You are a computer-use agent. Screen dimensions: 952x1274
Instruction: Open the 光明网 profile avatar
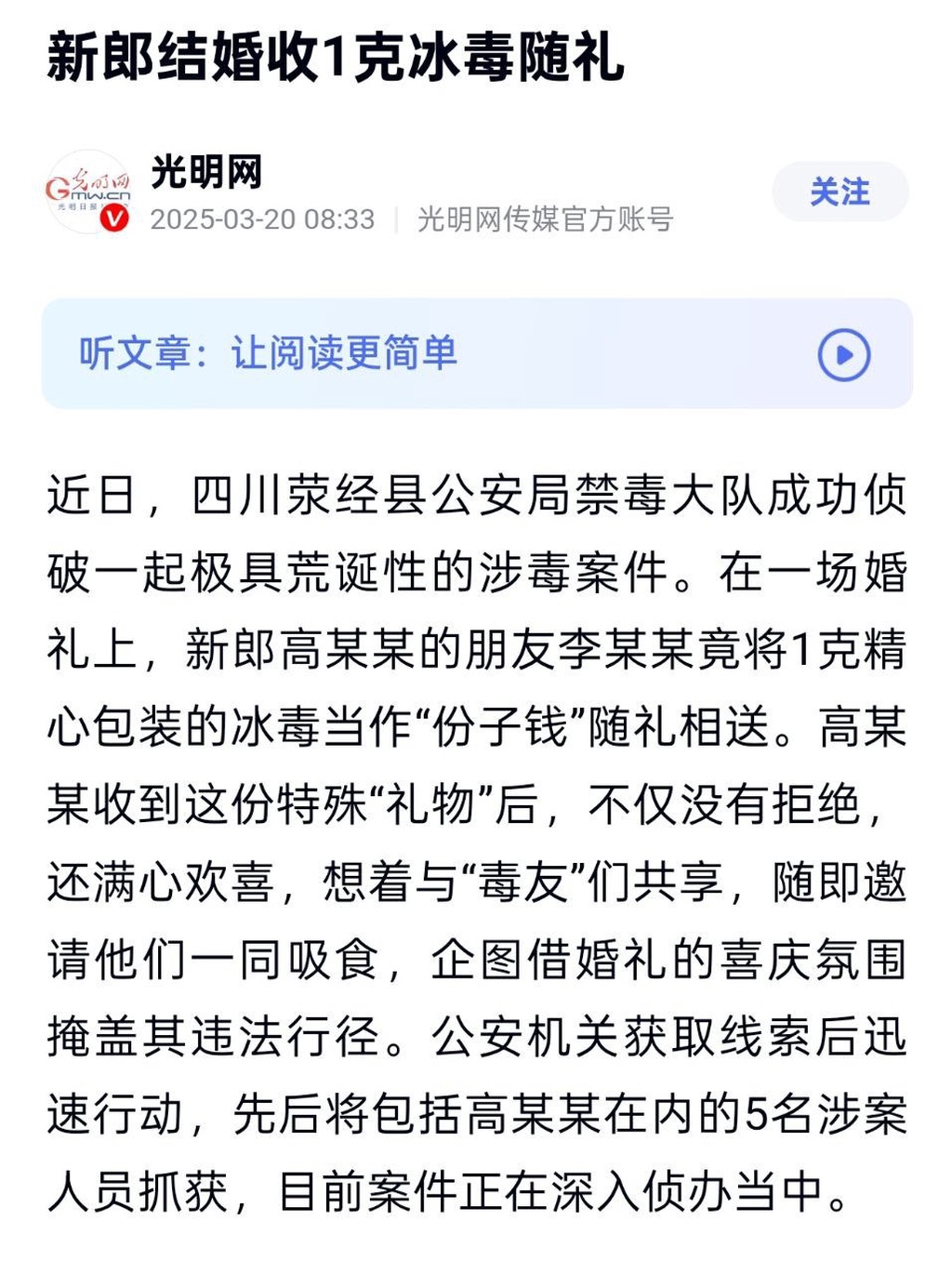[88, 192]
